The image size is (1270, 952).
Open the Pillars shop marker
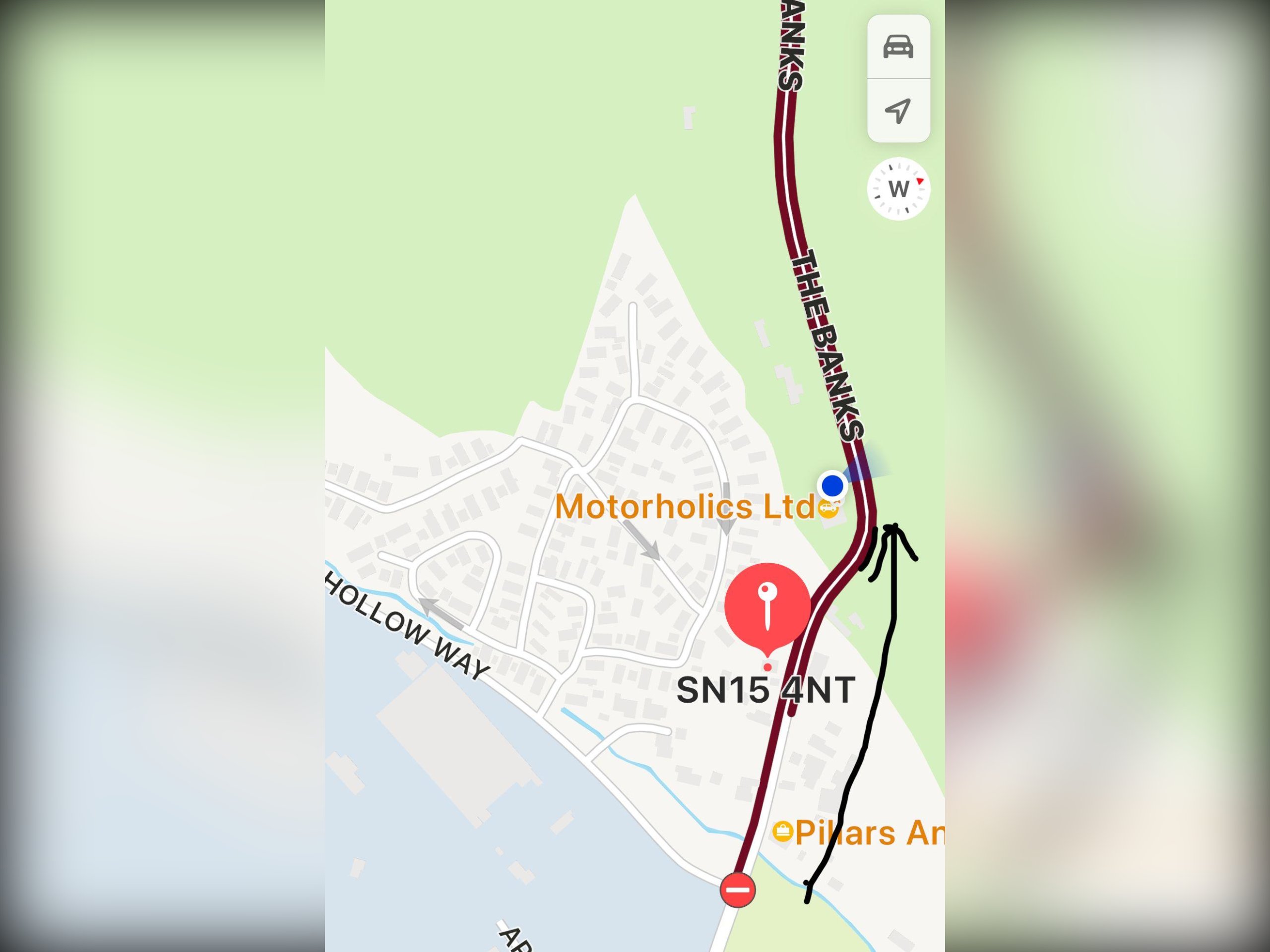(x=782, y=832)
